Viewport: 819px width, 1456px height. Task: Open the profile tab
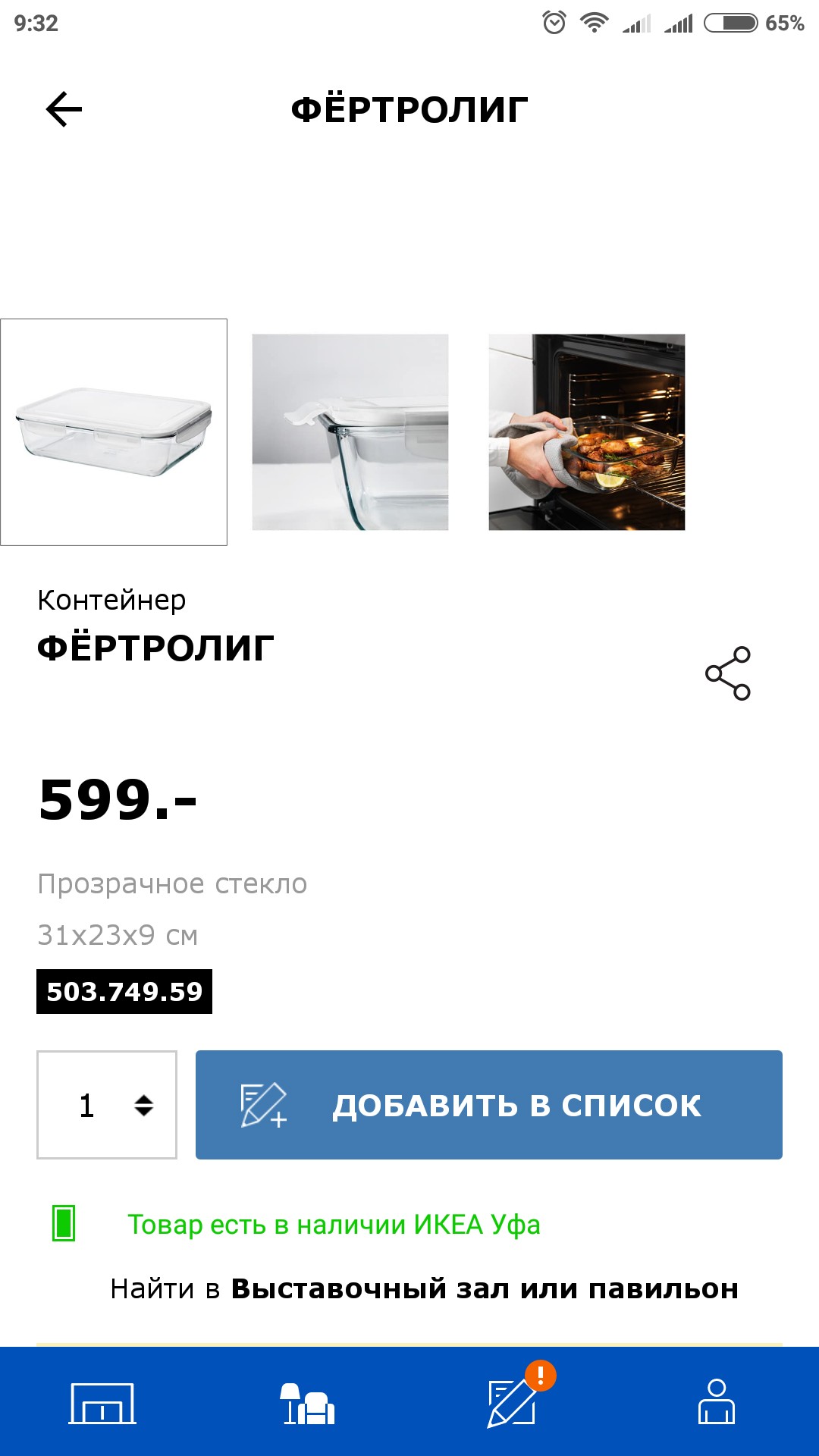[717, 1401]
